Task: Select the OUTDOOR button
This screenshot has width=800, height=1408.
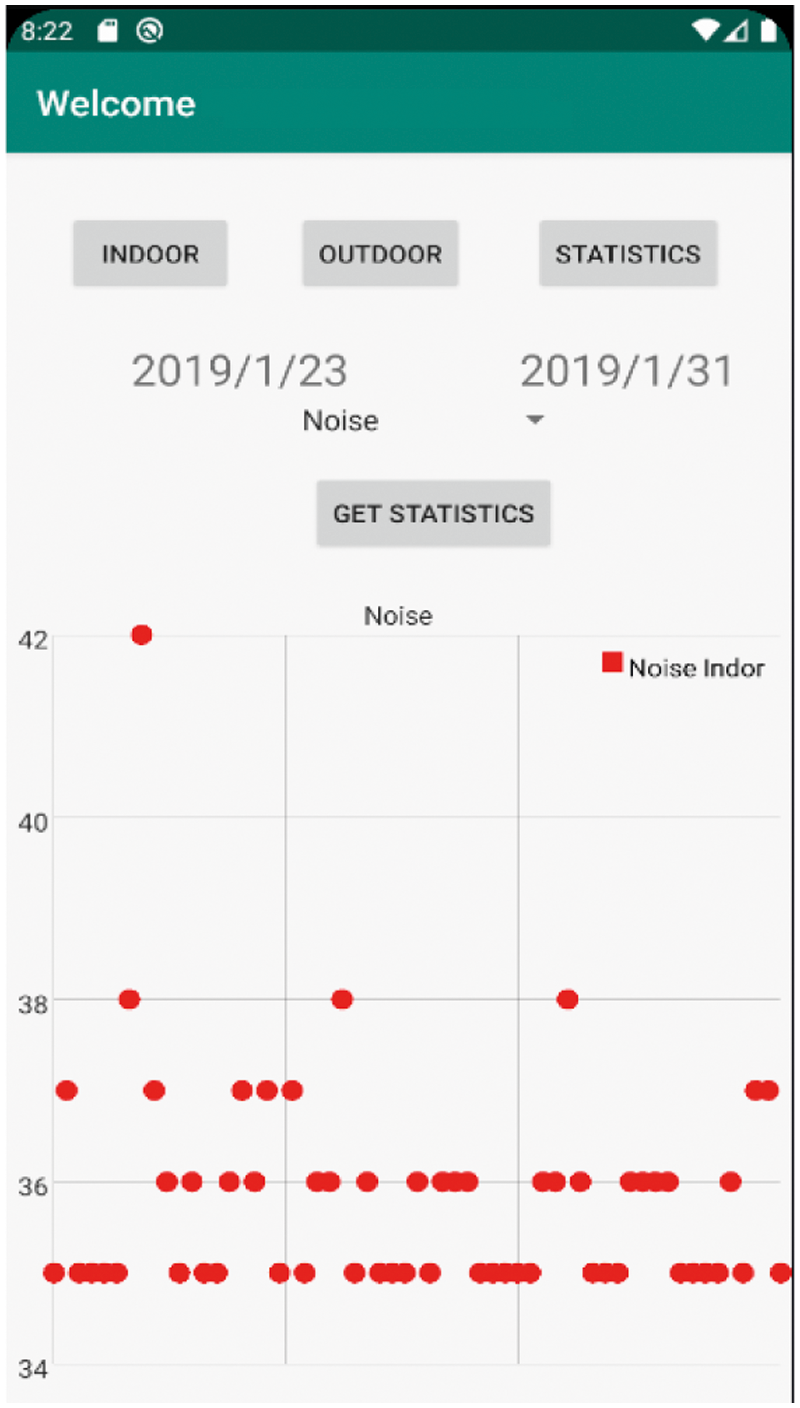Action: tap(380, 254)
